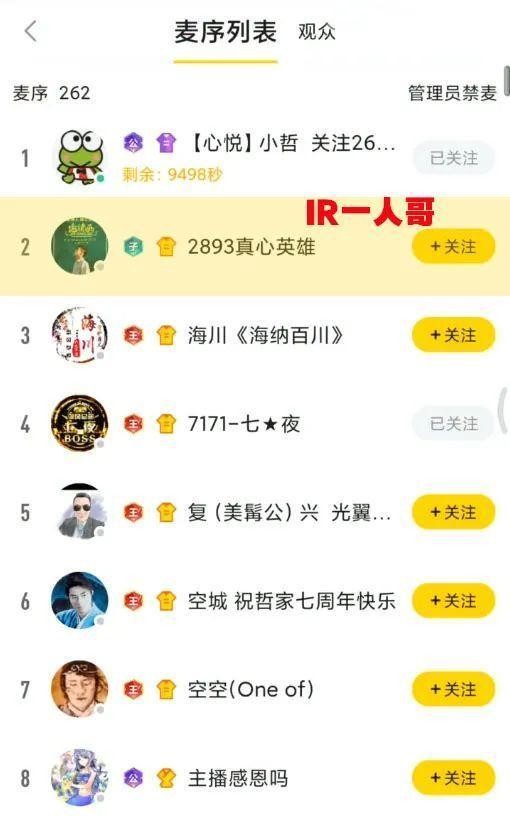The width and height of the screenshot is (510, 819).
Task: Follow 2893真心英雄
Action: (454, 246)
